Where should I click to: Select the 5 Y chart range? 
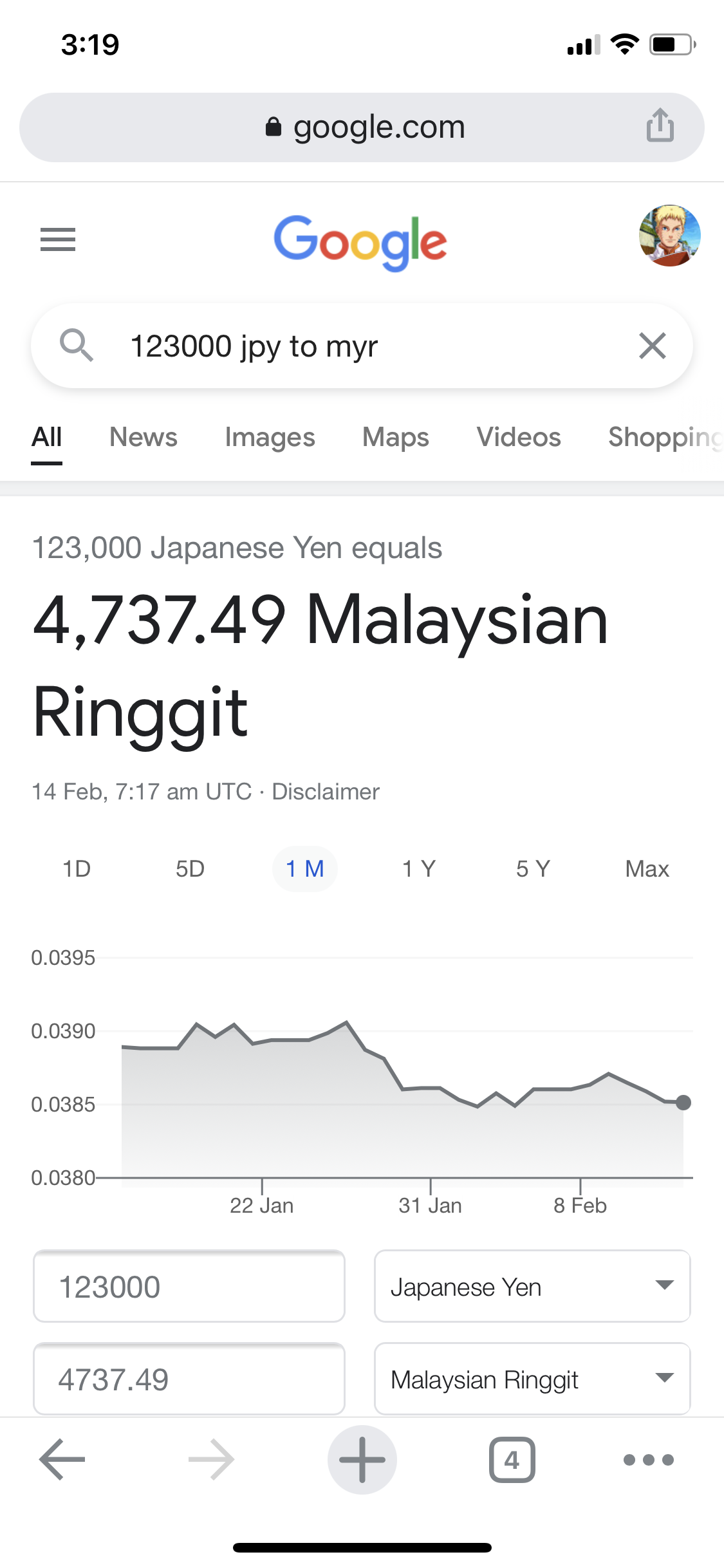pyautogui.click(x=533, y=869)
